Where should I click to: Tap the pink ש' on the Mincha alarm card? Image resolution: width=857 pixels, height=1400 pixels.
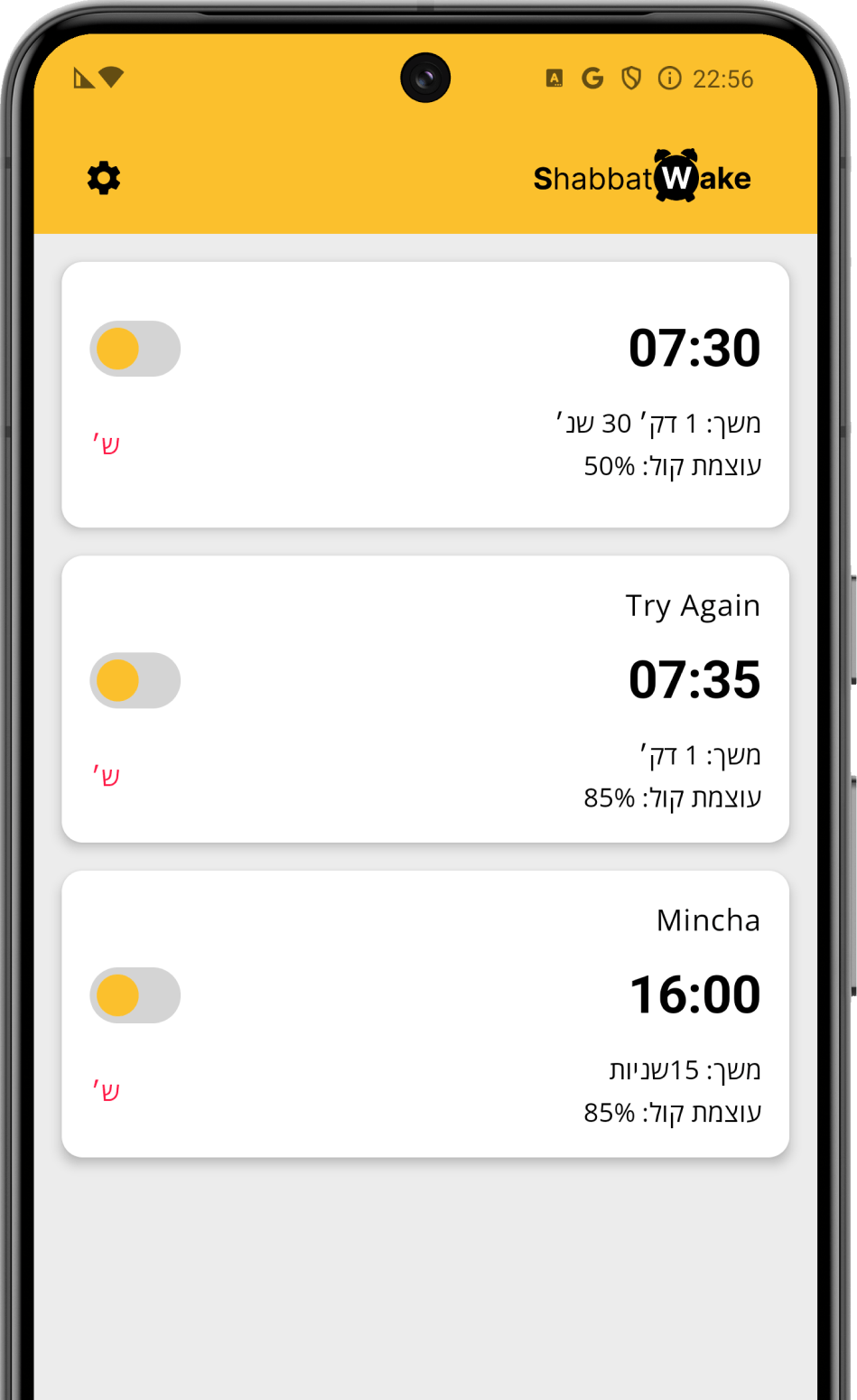pos(108,1090)
